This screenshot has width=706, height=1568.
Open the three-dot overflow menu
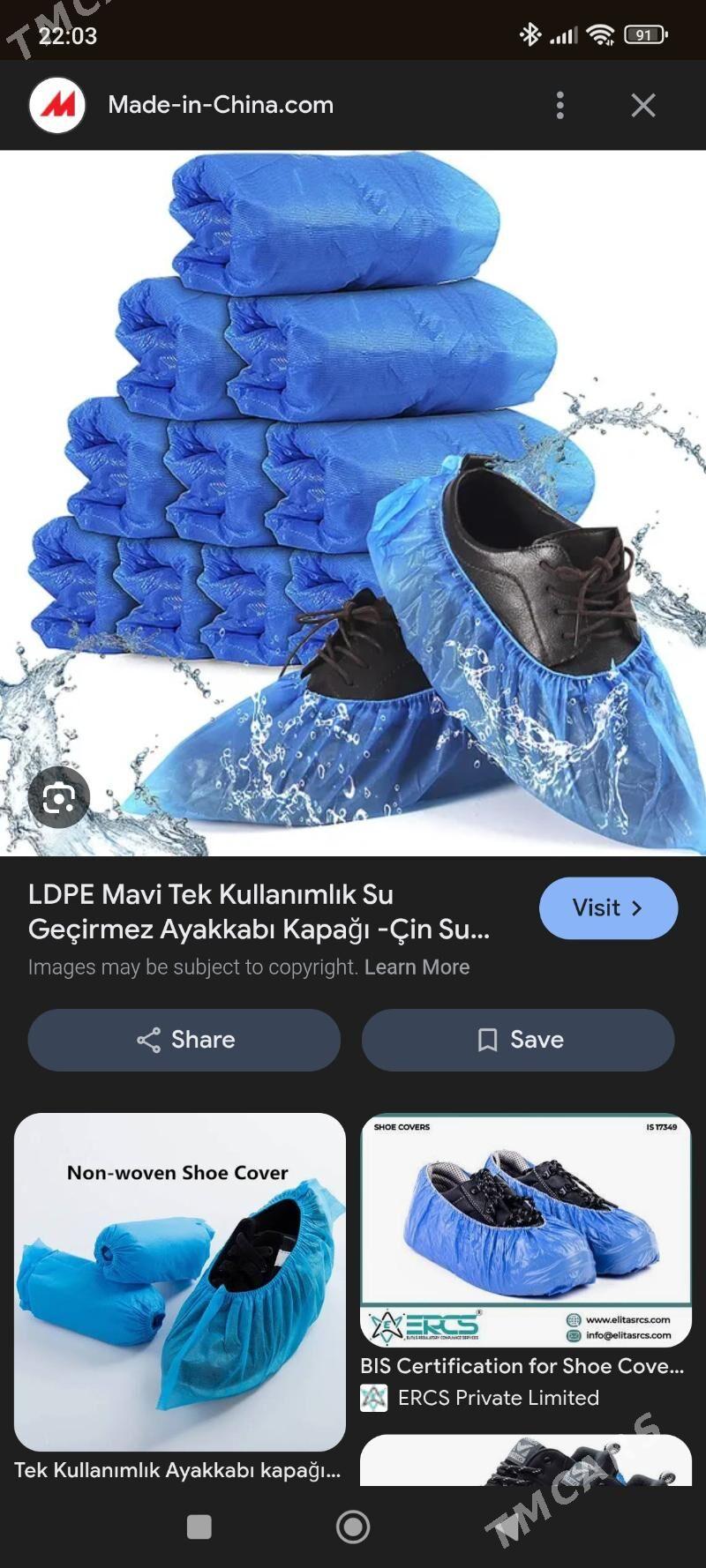point(560,105)
